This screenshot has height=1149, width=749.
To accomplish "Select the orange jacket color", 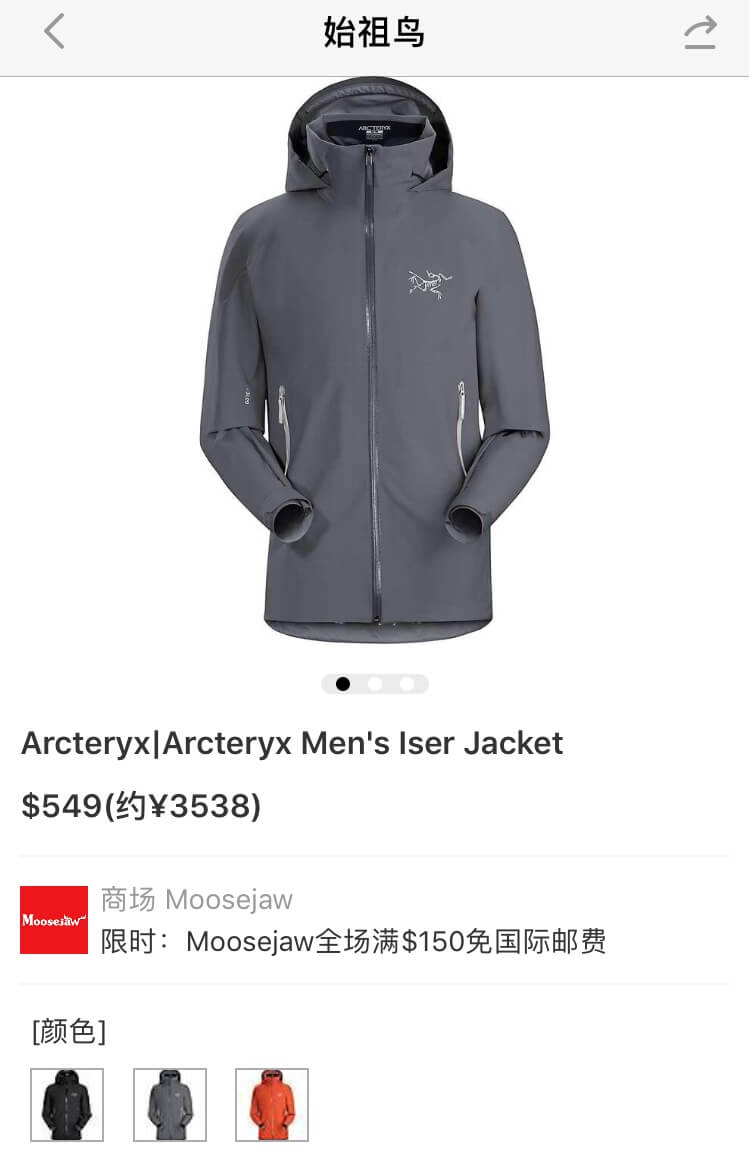I will point(272,1105).
